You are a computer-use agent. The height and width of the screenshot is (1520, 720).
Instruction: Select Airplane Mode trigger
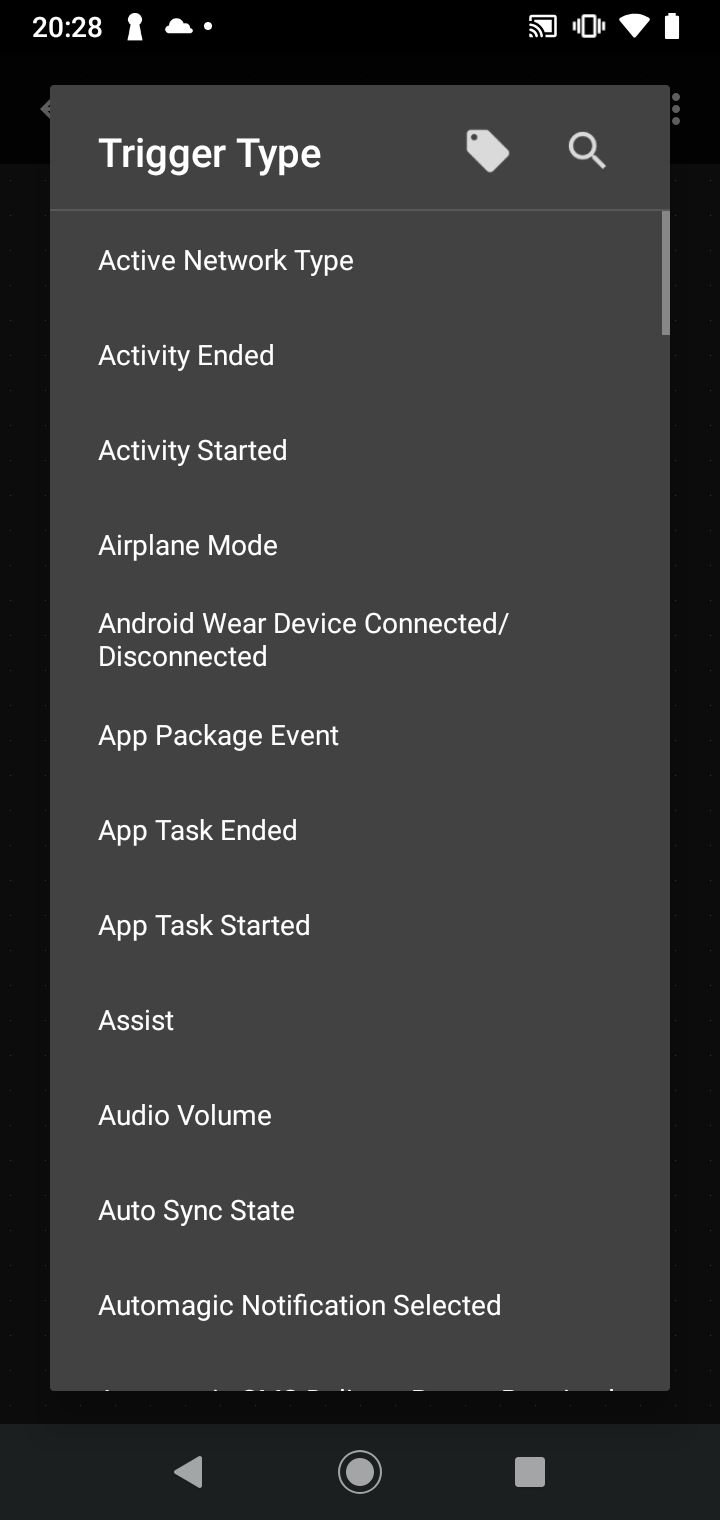(x=360, y=545)
